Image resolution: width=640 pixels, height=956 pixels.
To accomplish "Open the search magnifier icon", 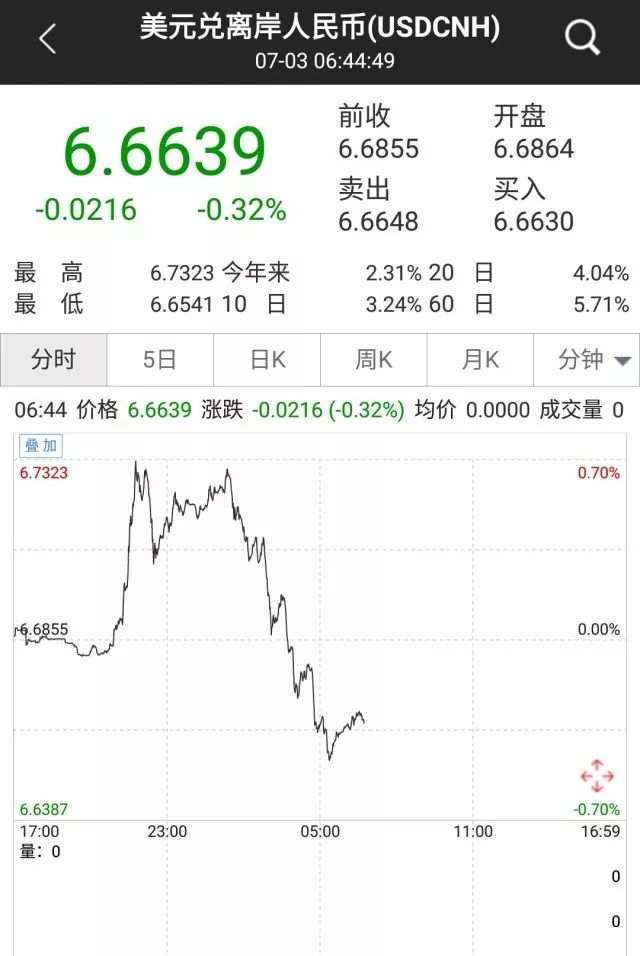I will (x=581, y=39).
